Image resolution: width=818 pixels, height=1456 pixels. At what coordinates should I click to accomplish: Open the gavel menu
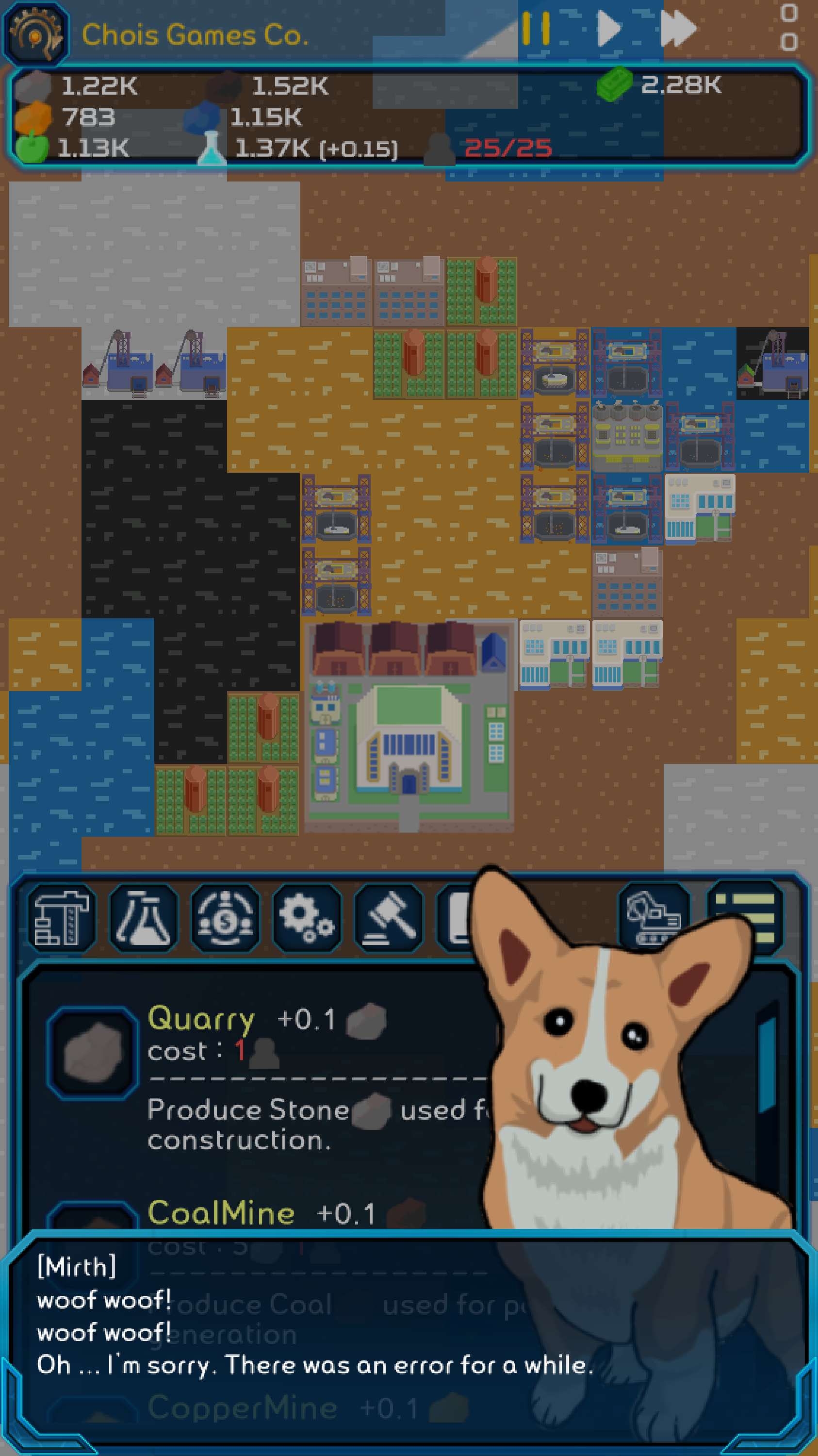(389, 917)
